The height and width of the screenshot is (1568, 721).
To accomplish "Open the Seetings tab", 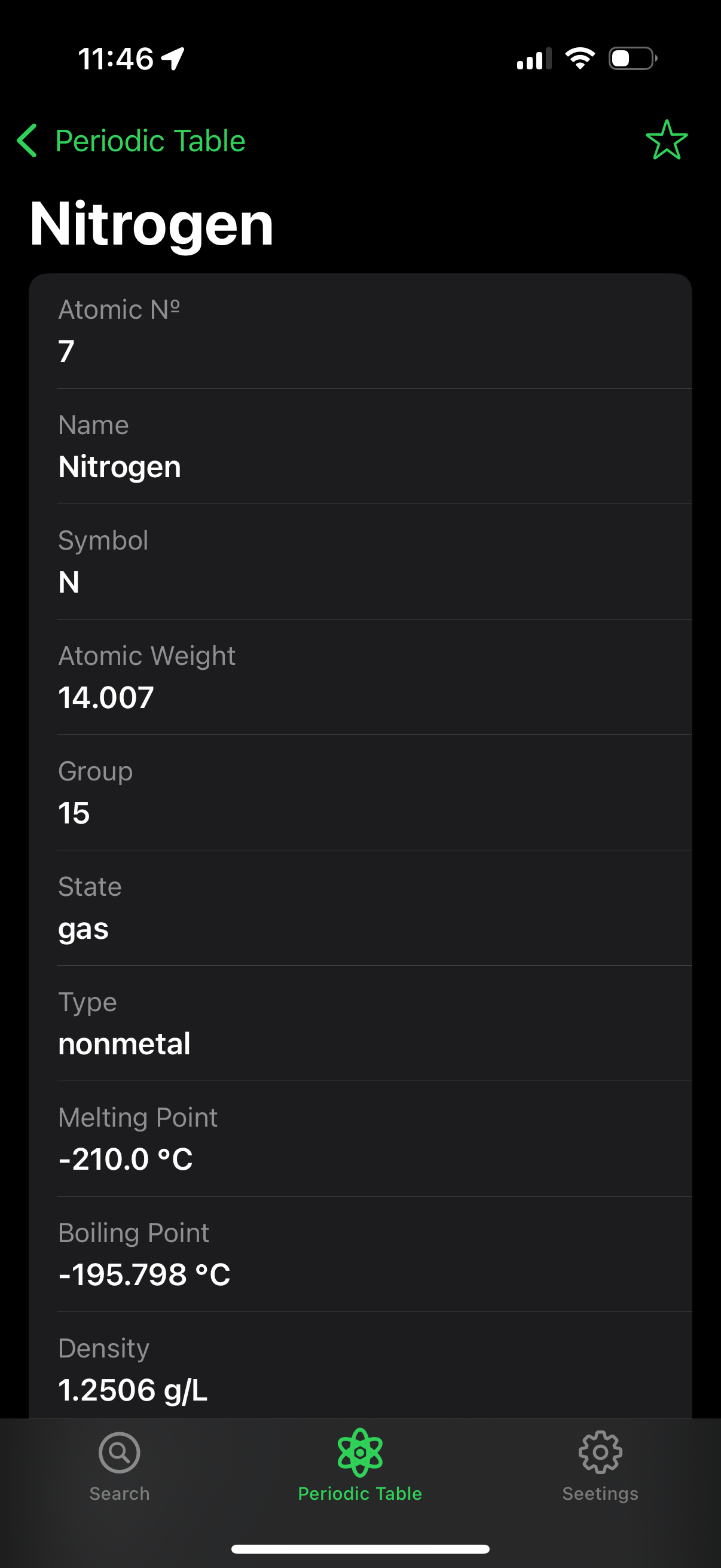I will pos(600,1466).
